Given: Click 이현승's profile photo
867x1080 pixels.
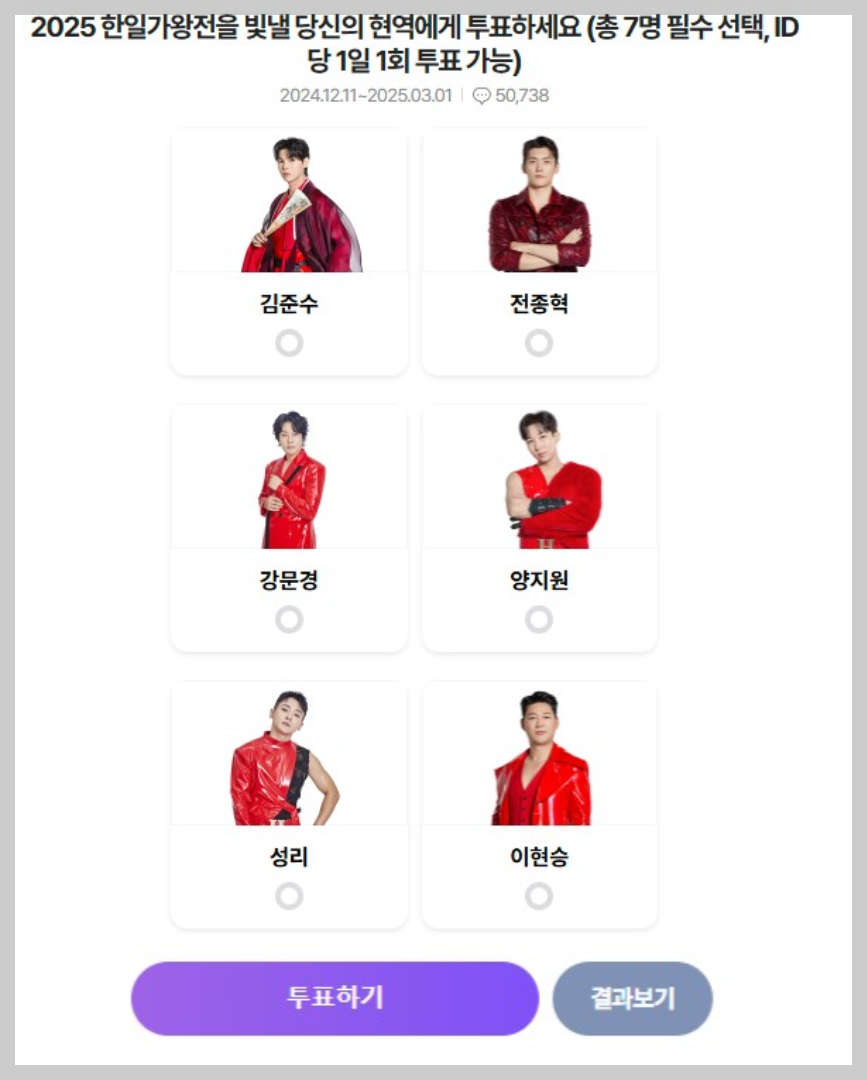Looking at the screenshot, I should click(x=540, y=755).
